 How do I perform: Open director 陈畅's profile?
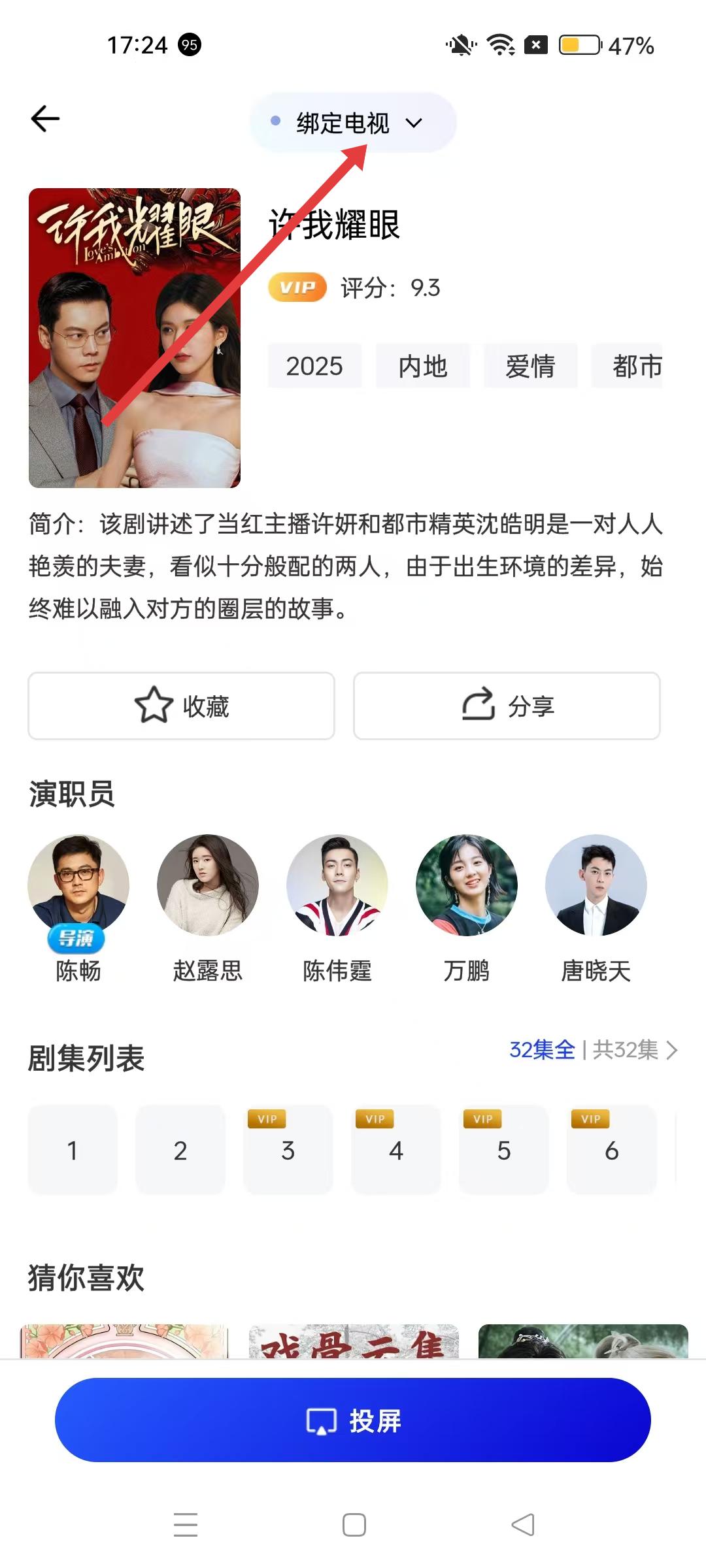[78, 885]
